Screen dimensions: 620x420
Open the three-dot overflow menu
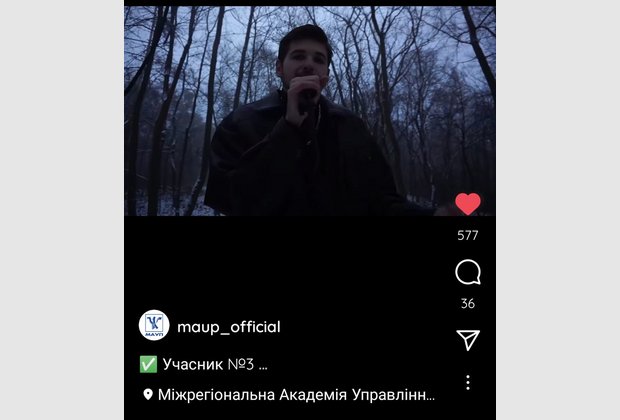tap(467, 382)
